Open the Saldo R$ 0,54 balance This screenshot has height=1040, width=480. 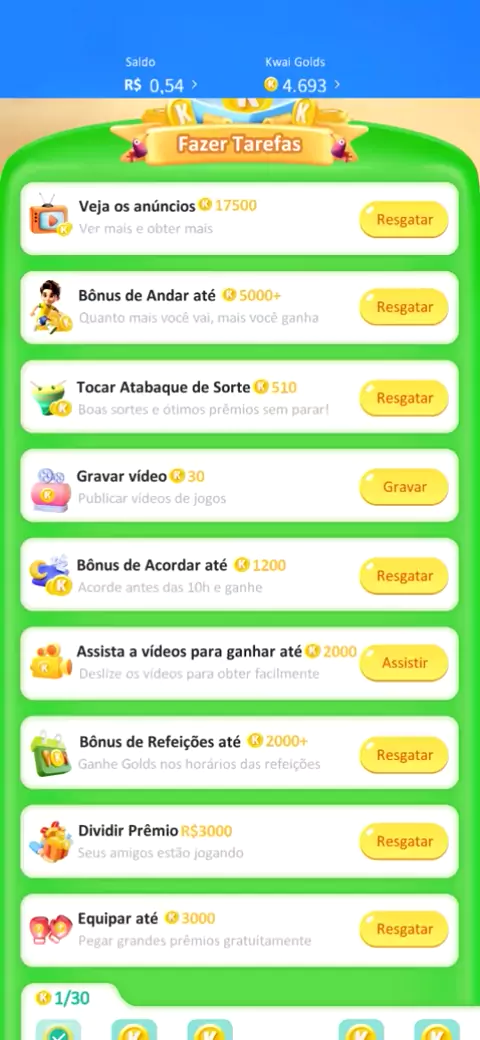[x=160, y=84]
